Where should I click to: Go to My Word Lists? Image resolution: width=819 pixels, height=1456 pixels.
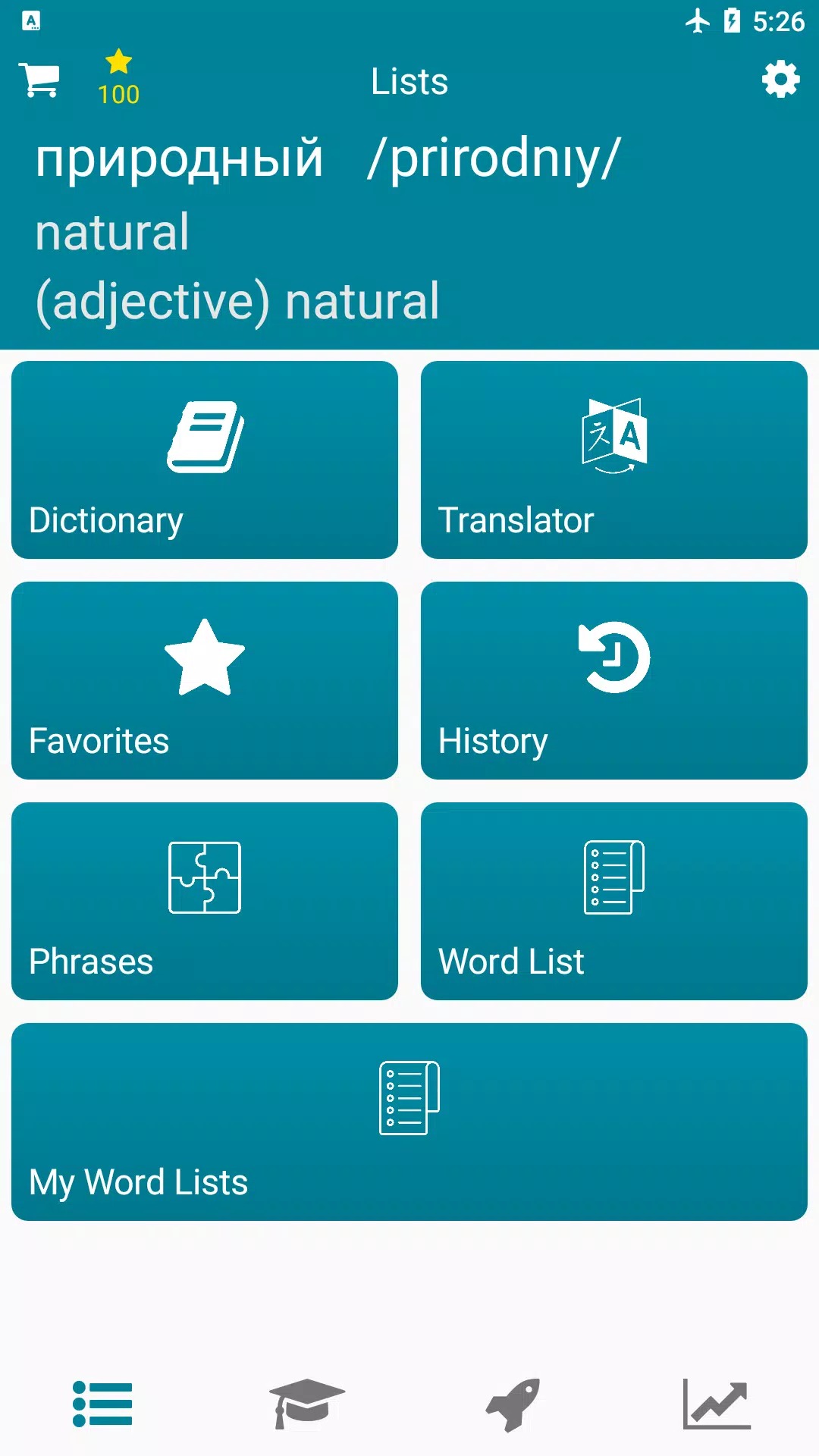click(x=409, y=1122)
